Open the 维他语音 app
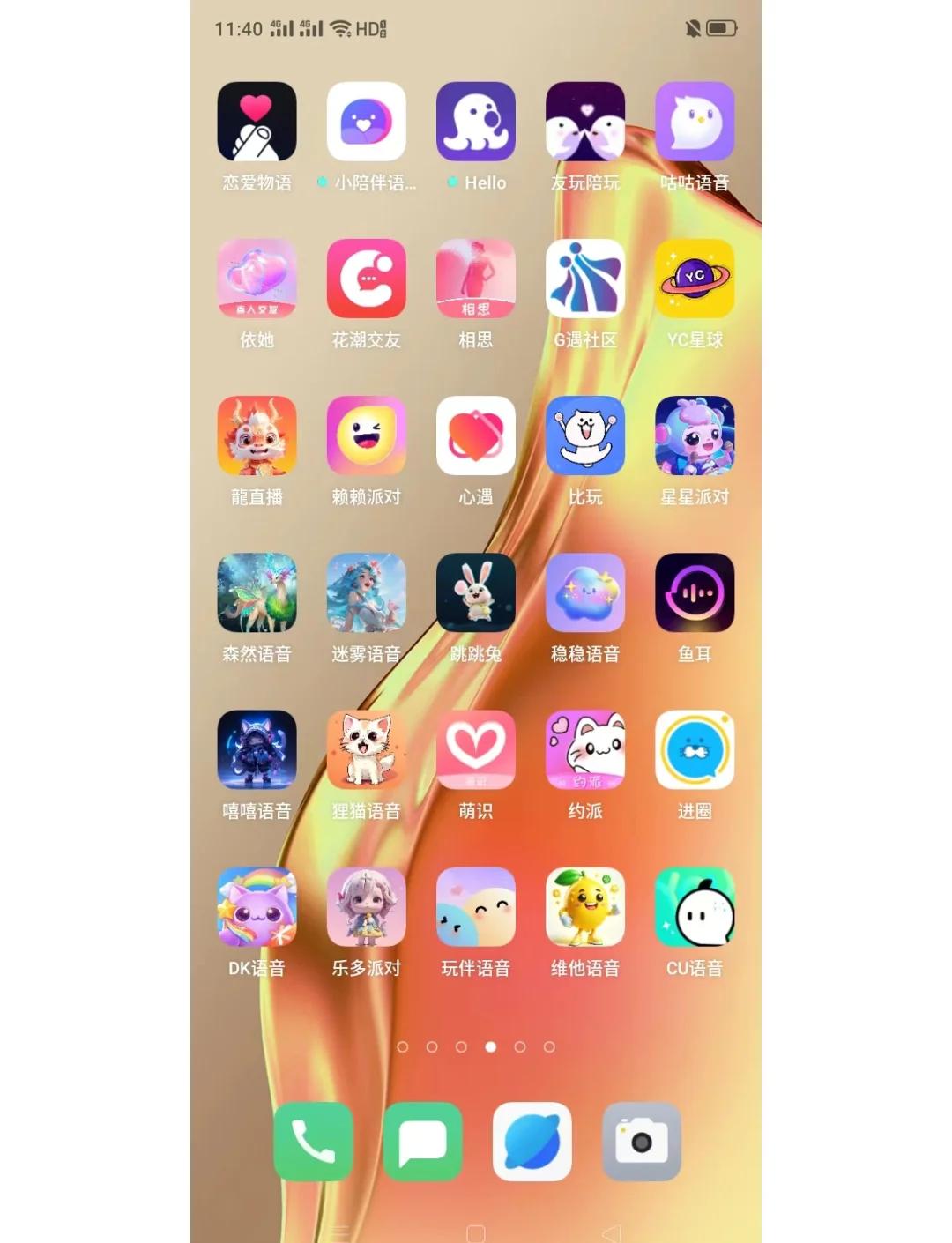Screen dimensions: 952x1243 (584, 906)
